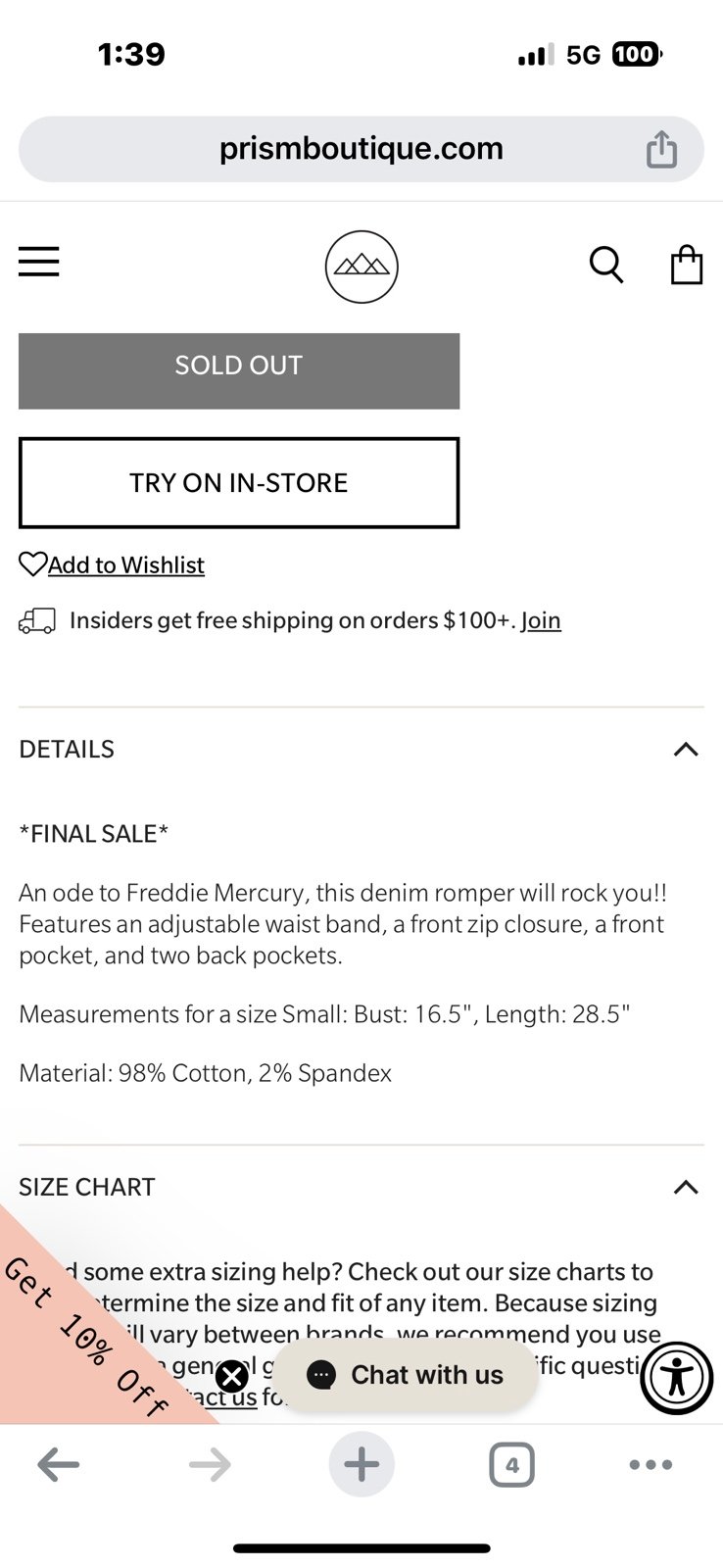Open the Chat with us widget

tap(406, 1375)
